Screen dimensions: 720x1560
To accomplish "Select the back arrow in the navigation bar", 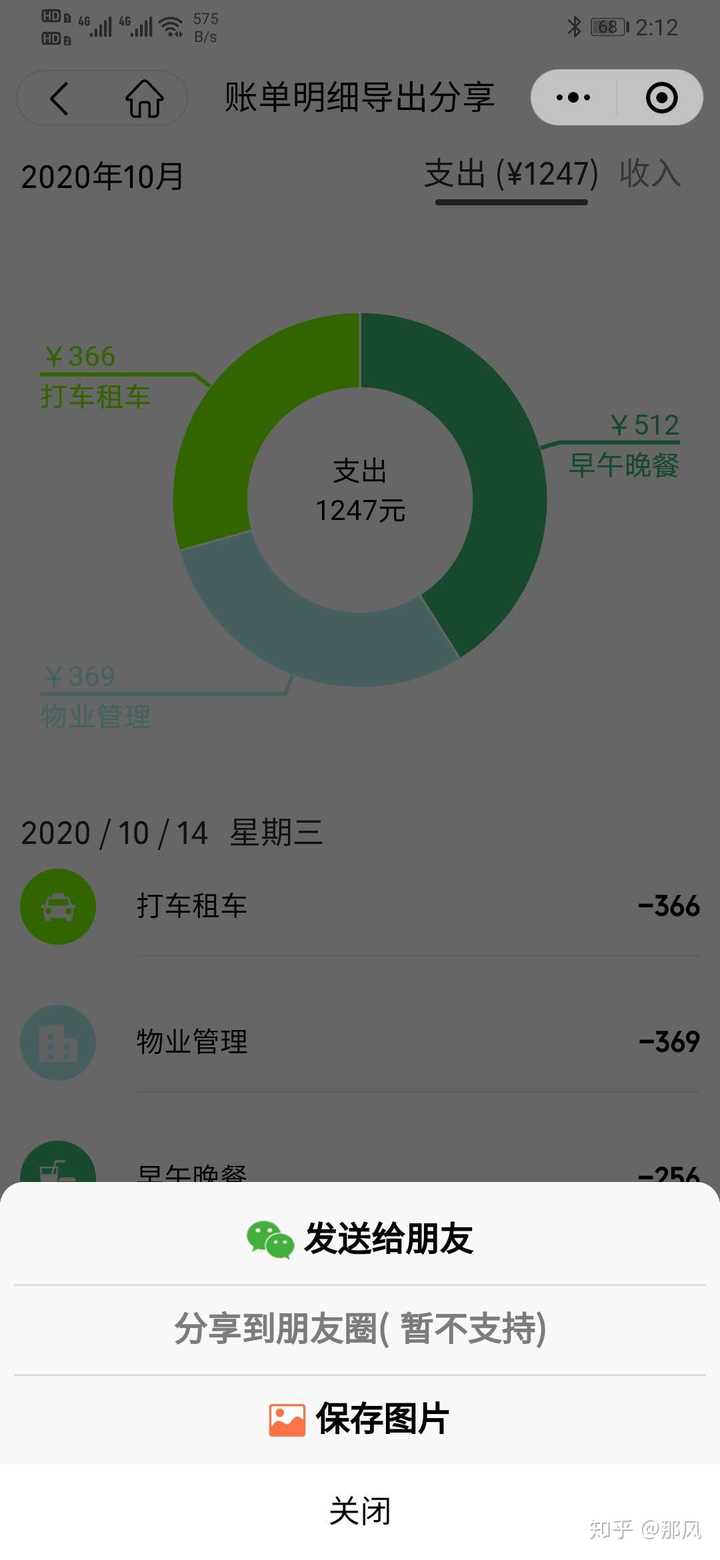I will [x=57, y=98].
